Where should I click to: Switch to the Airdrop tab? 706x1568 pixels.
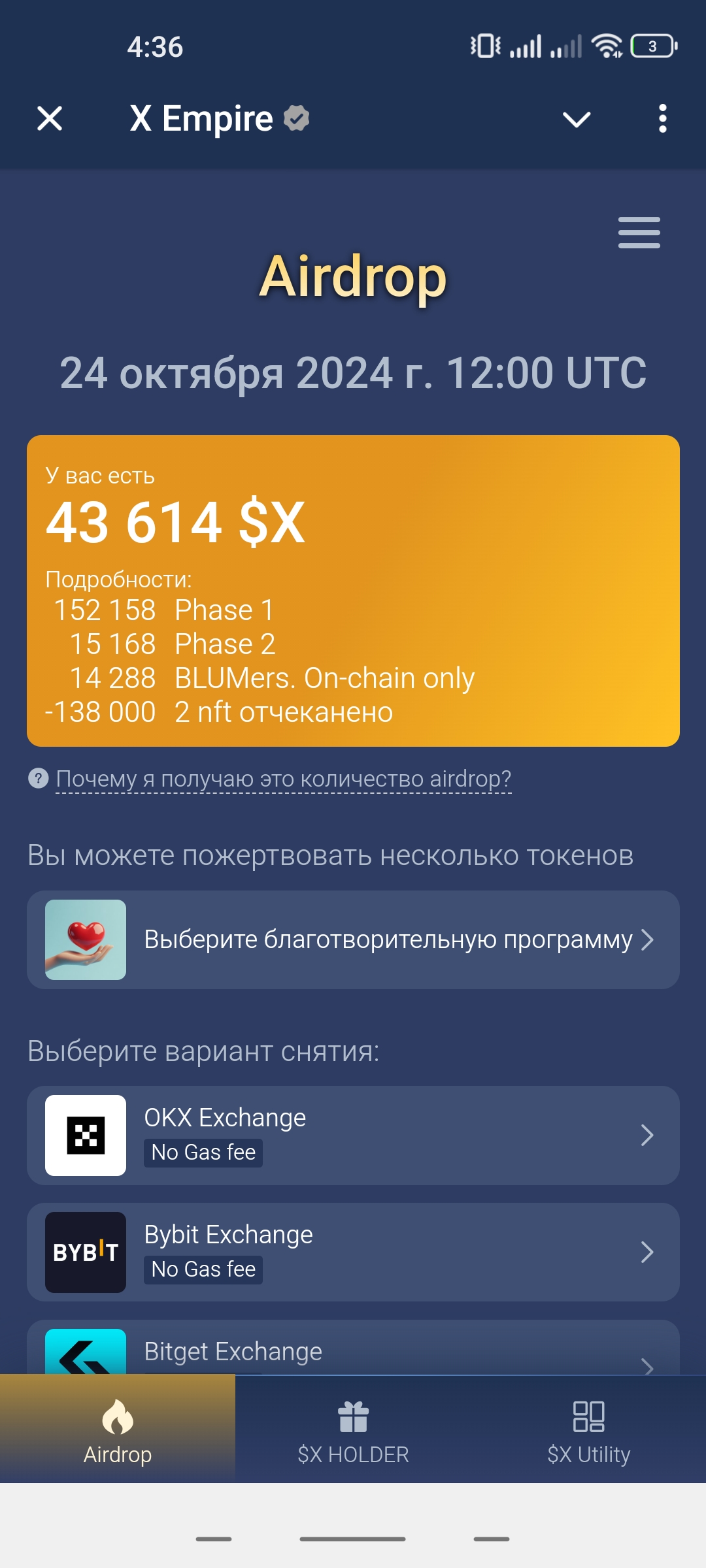(x=118, y=1429)
